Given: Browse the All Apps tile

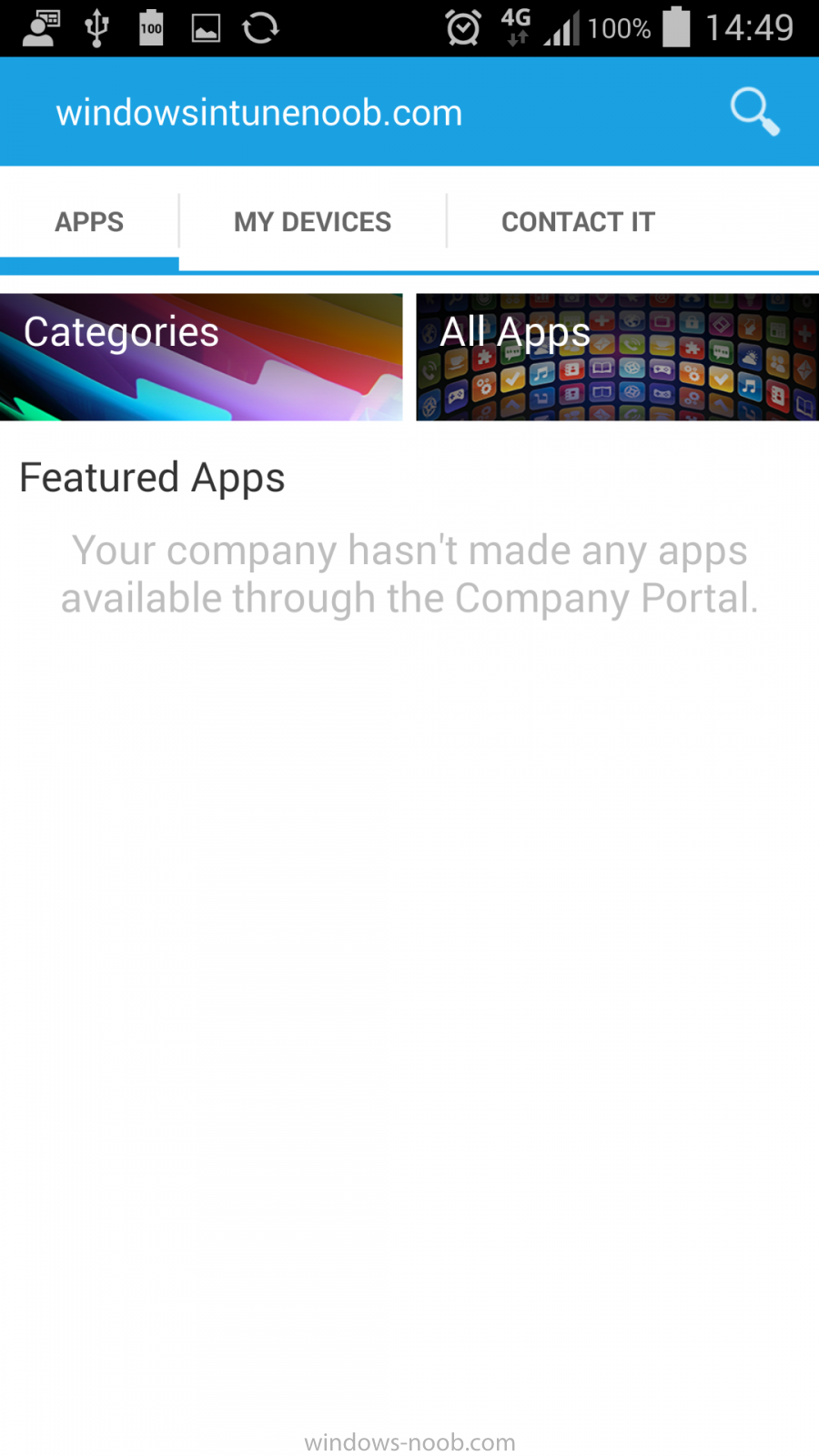Looking at the screenshot, I should pos(617,357).
